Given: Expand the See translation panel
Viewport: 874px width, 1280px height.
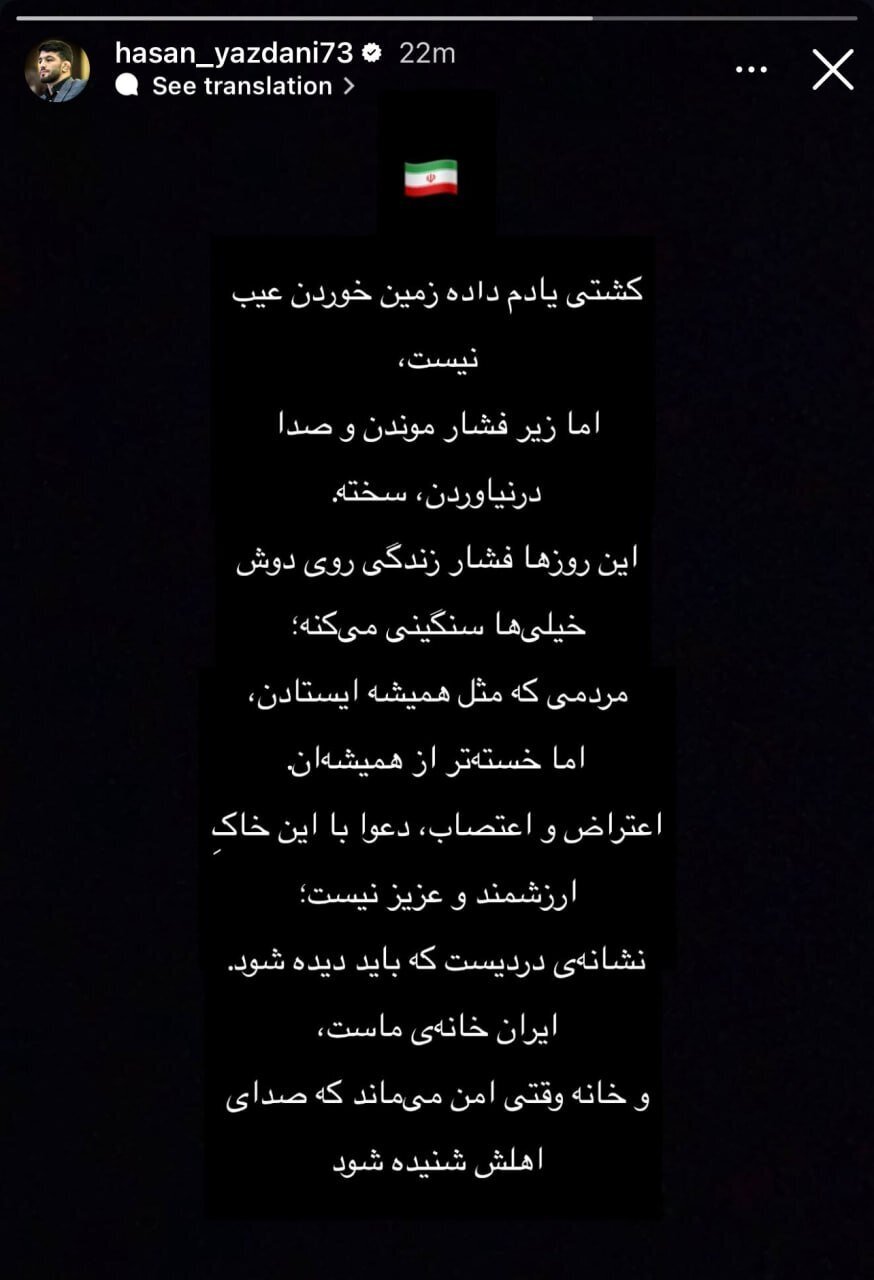Looking at the screenshot, I should point(240,85).
